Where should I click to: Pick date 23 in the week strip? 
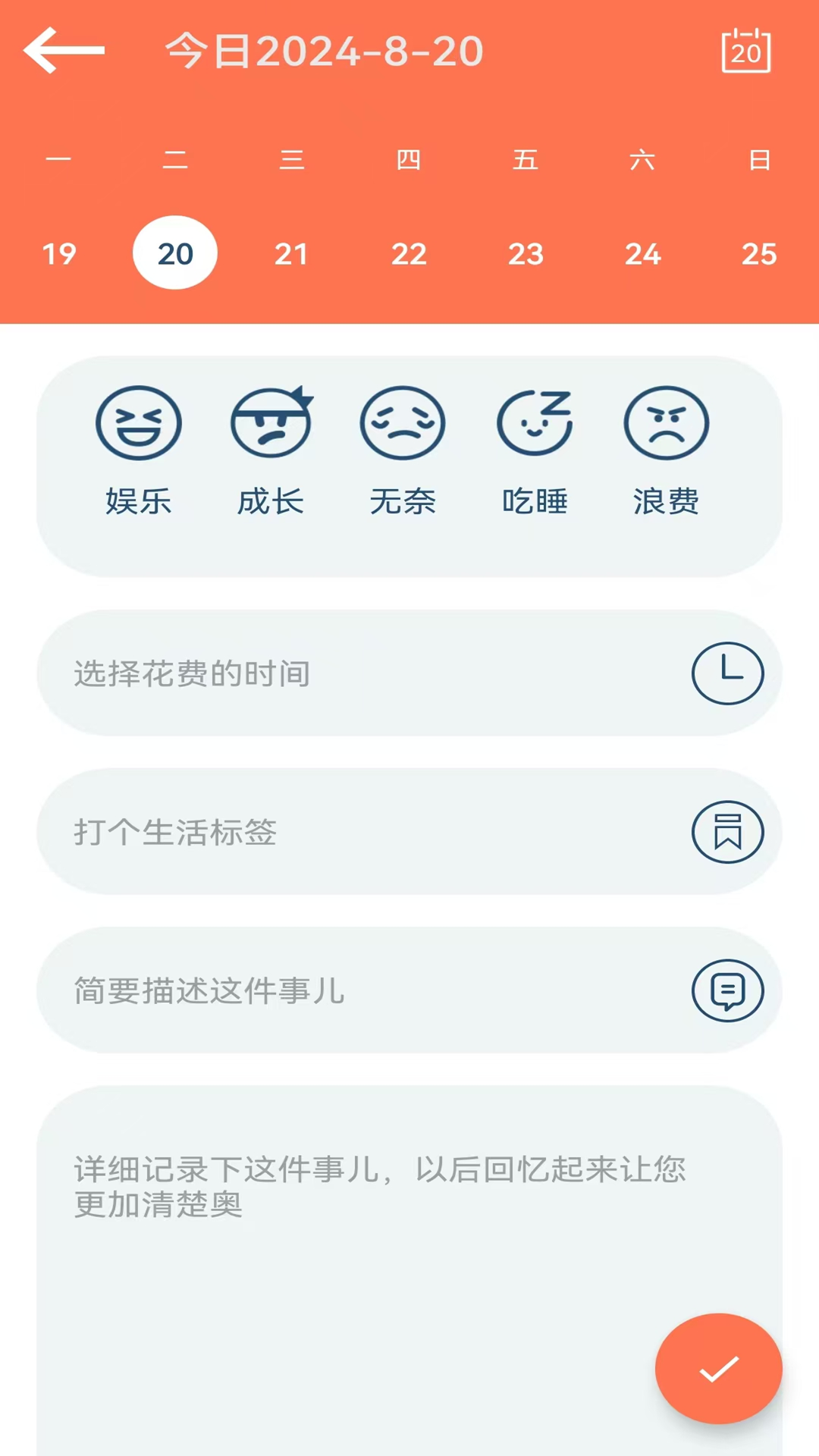coord(526,253)
